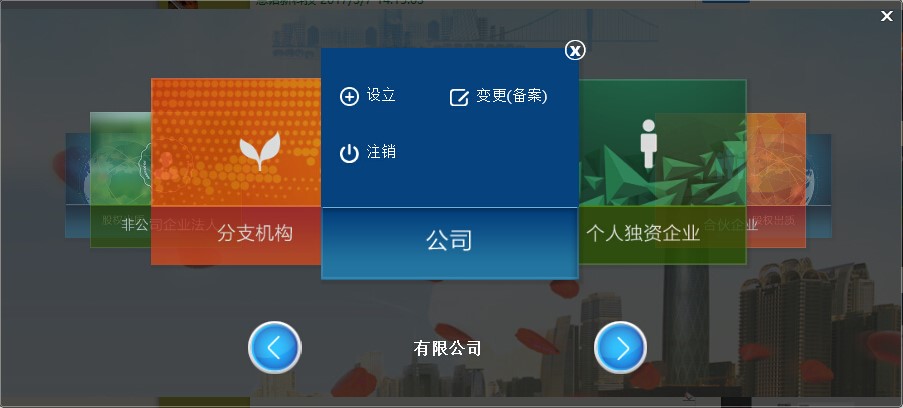This screenshot has height=408, width=903.
Task: Advance to the next carousel item
Action: tap(620, 348)
